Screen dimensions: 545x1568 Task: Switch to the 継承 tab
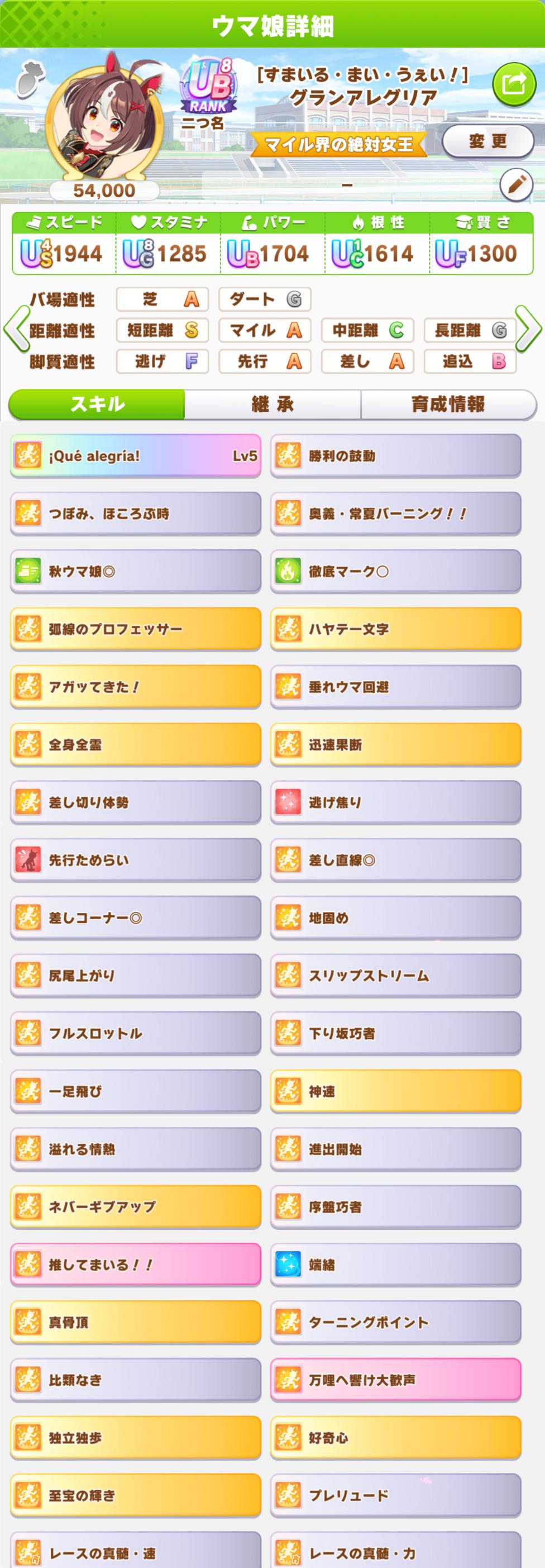(272, 404)
